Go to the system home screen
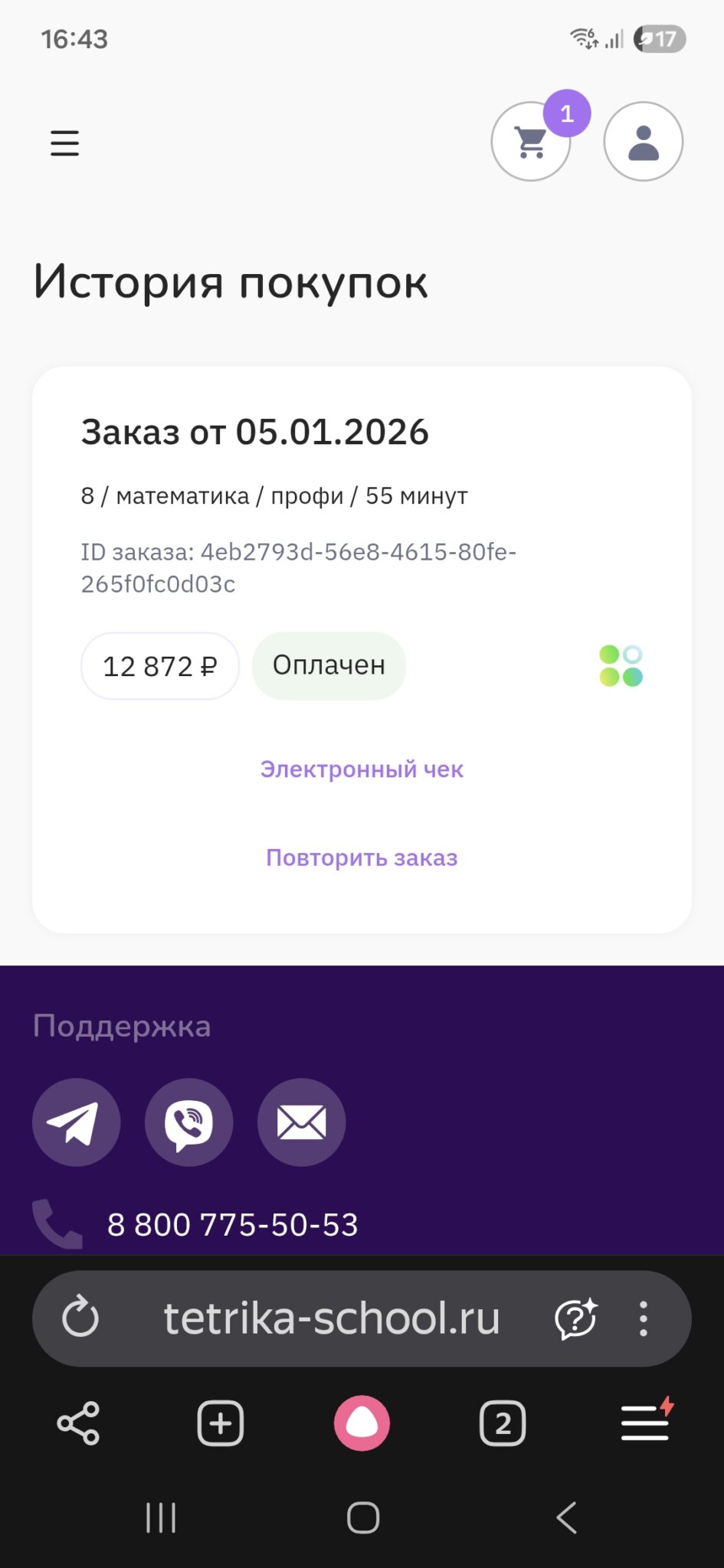Image resolution: width=724 pixels, height=1568 pixels. pos(362,1517)
